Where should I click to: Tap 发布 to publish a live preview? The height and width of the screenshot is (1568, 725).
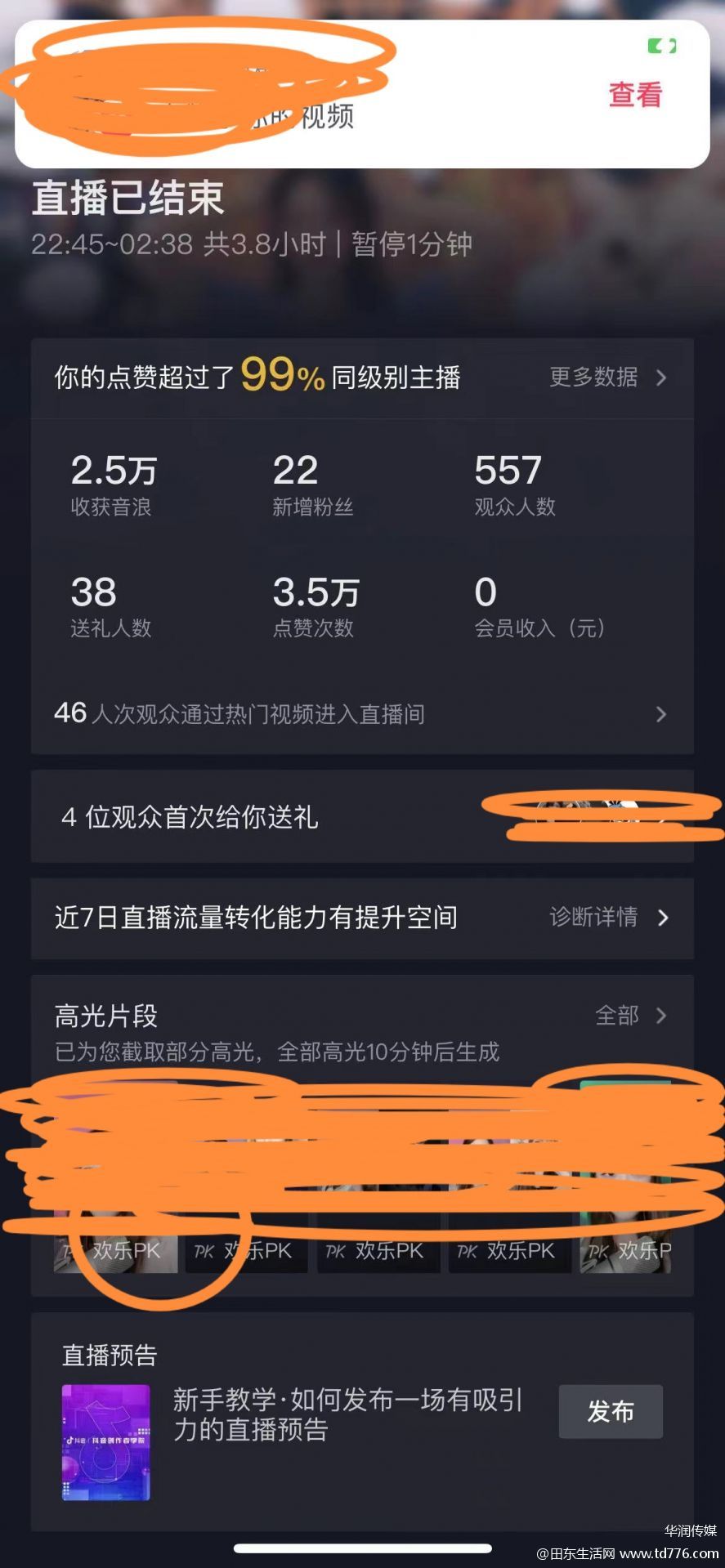pyautogui.click(x=610, y=1411)
